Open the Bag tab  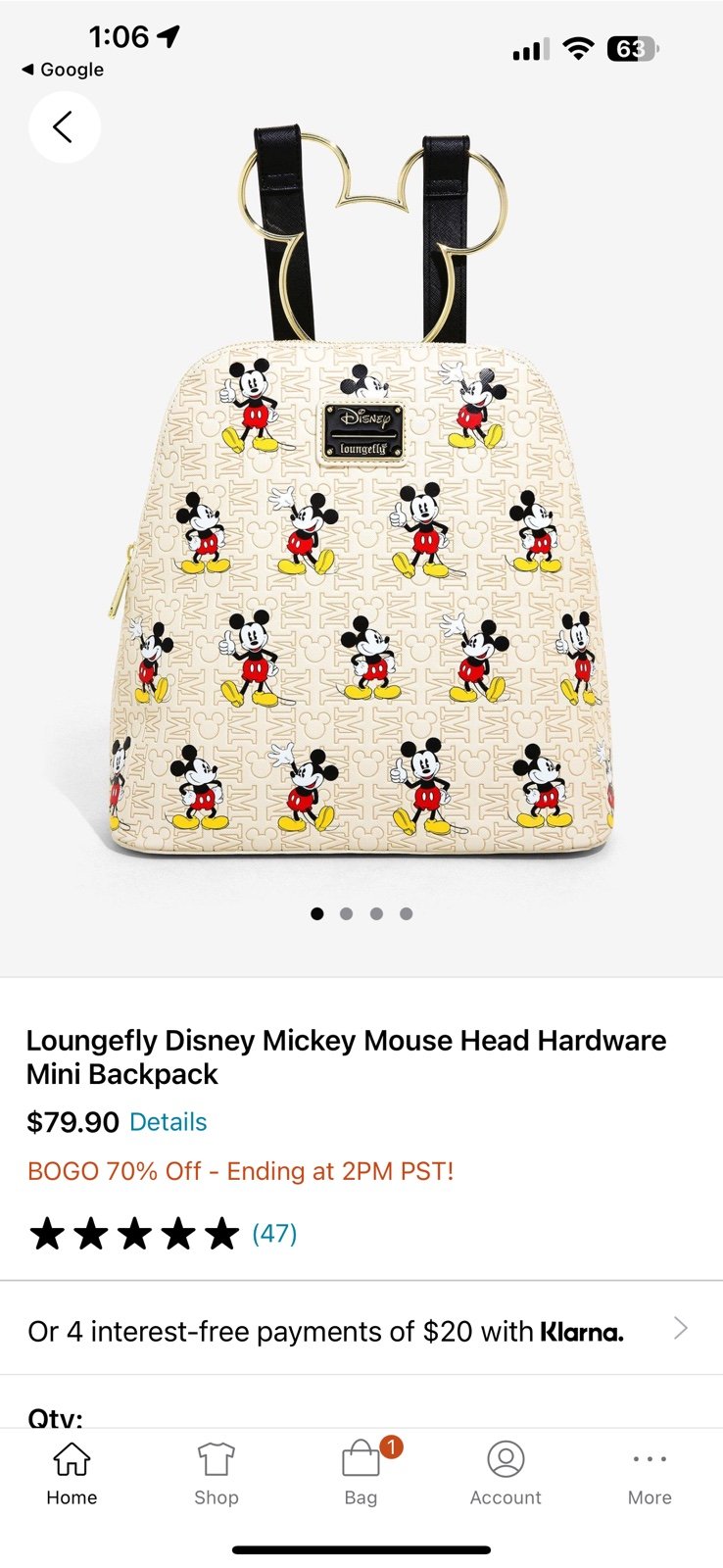point(361,1473)
